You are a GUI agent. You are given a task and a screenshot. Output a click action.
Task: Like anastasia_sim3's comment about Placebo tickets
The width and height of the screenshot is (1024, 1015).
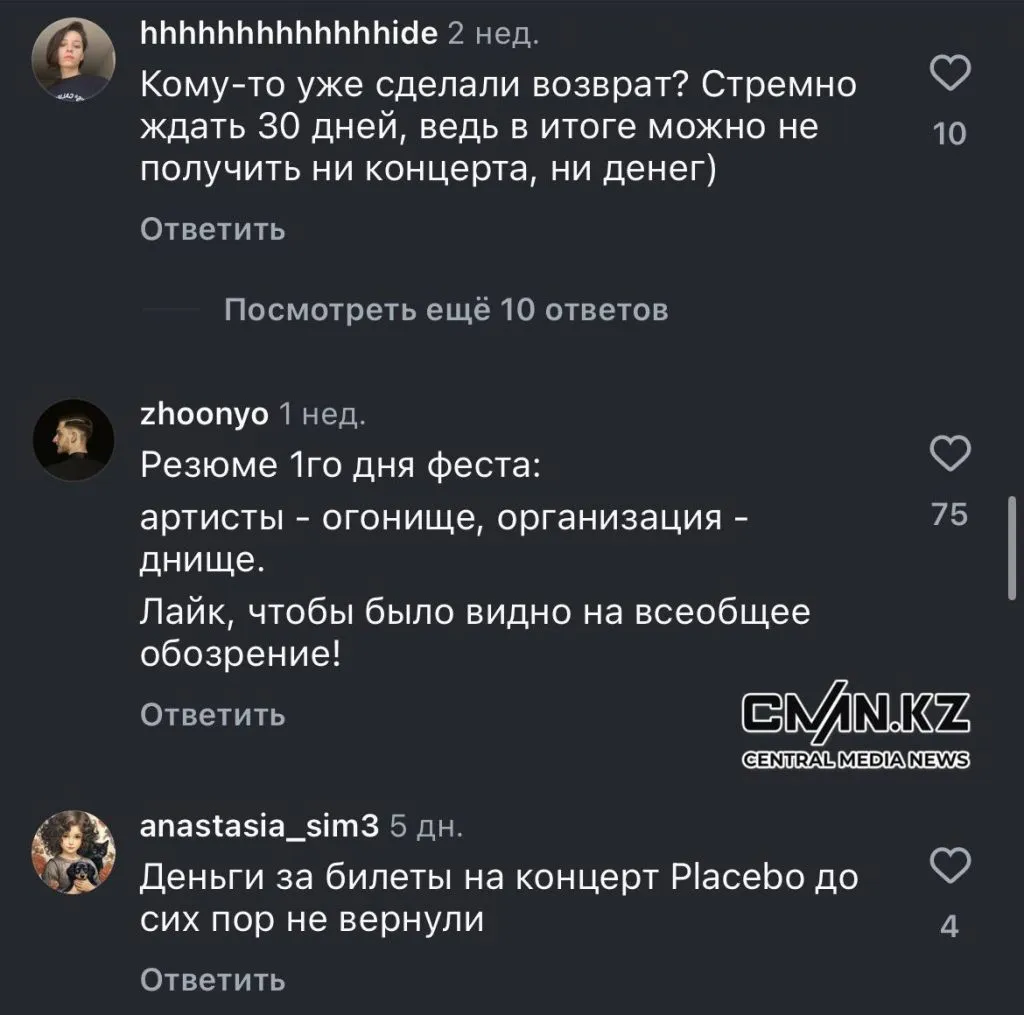[x=951, y=862]
